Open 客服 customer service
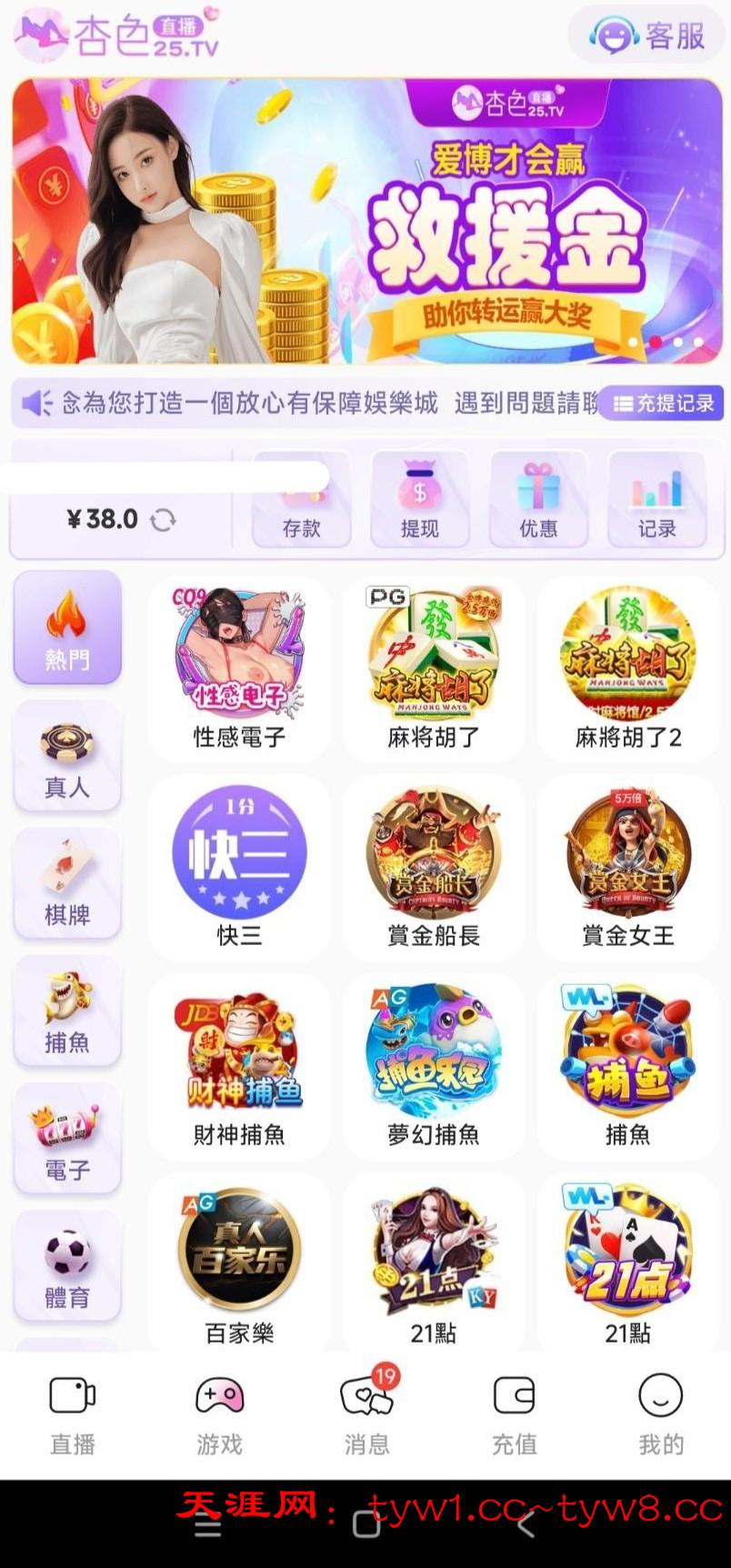The height and width of the screenshot is (1568, 731). coord(648,36)
